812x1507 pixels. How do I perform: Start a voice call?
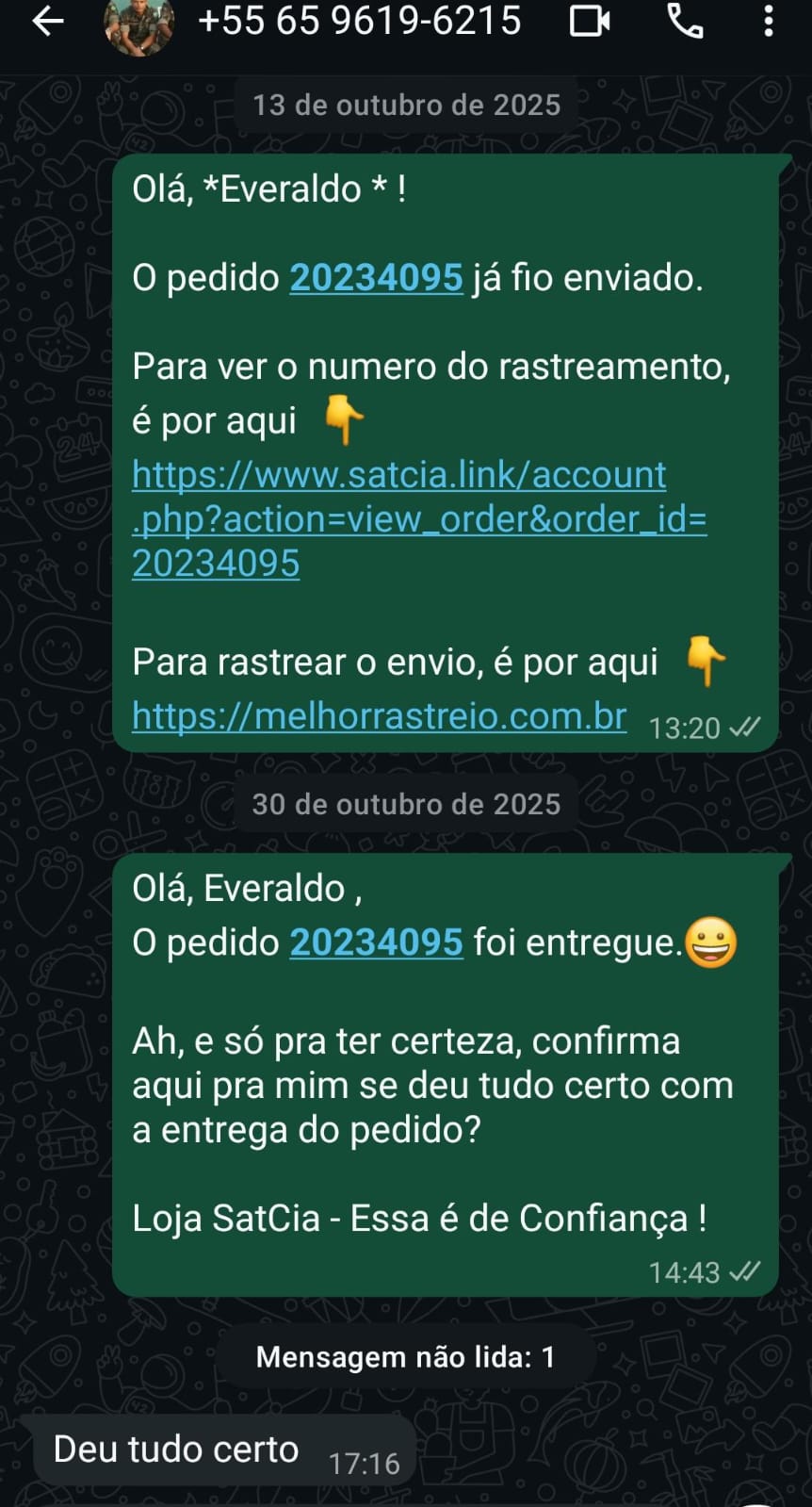point(685,21)
